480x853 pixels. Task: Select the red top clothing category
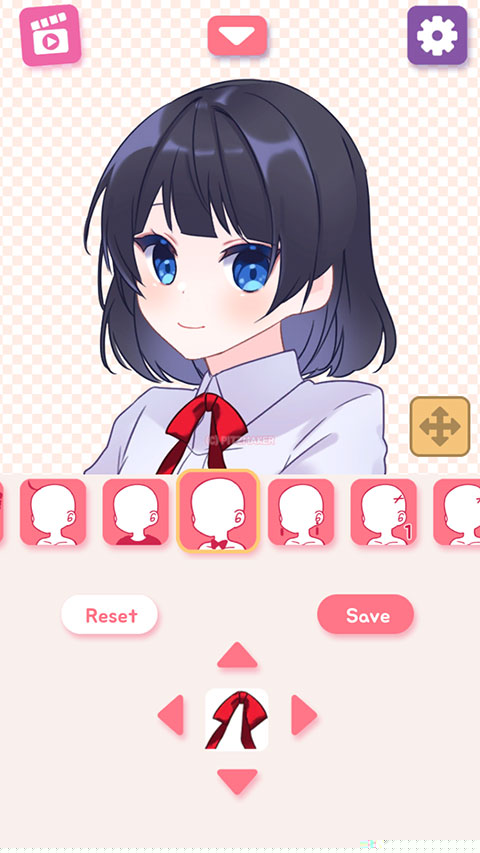click(136, 512)
